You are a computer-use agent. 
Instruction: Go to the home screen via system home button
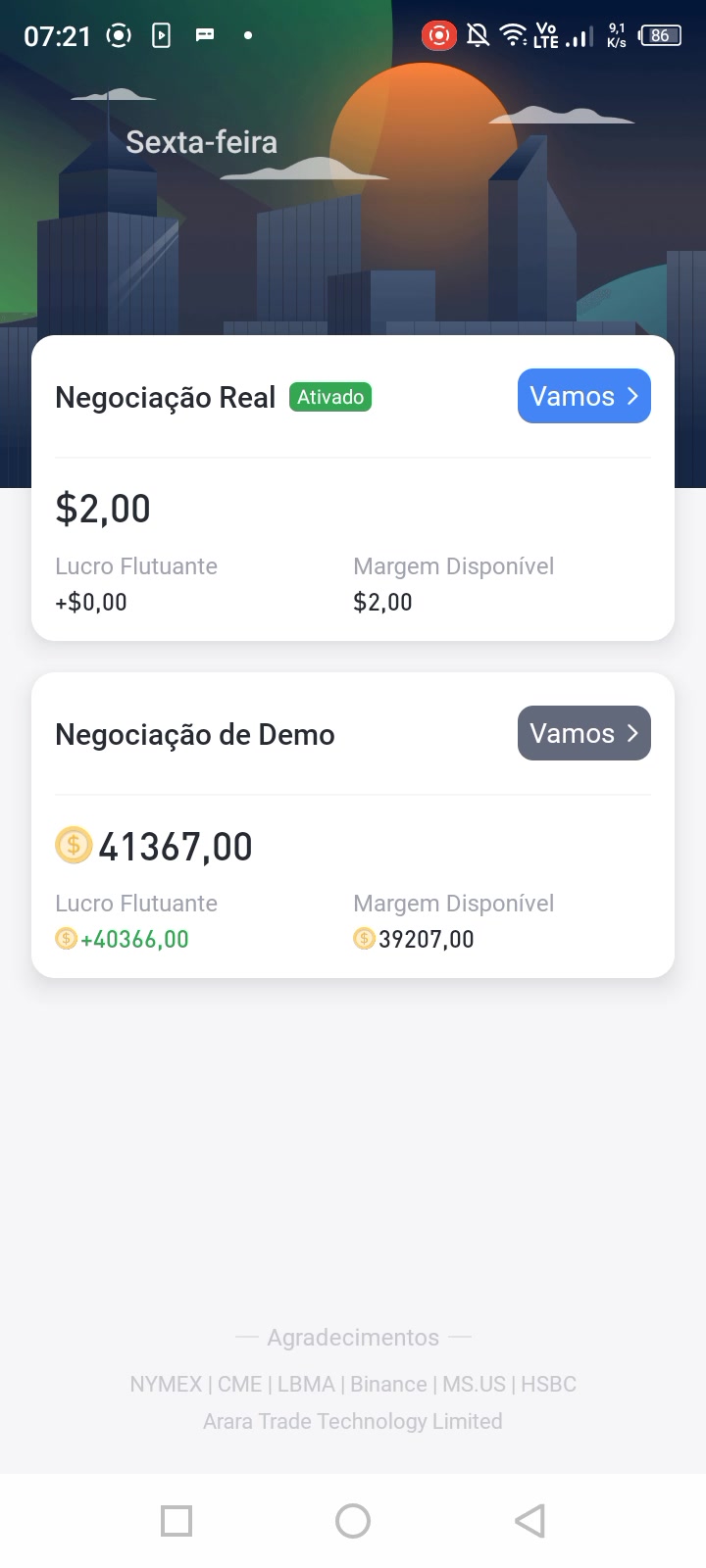click(353, 1521)
